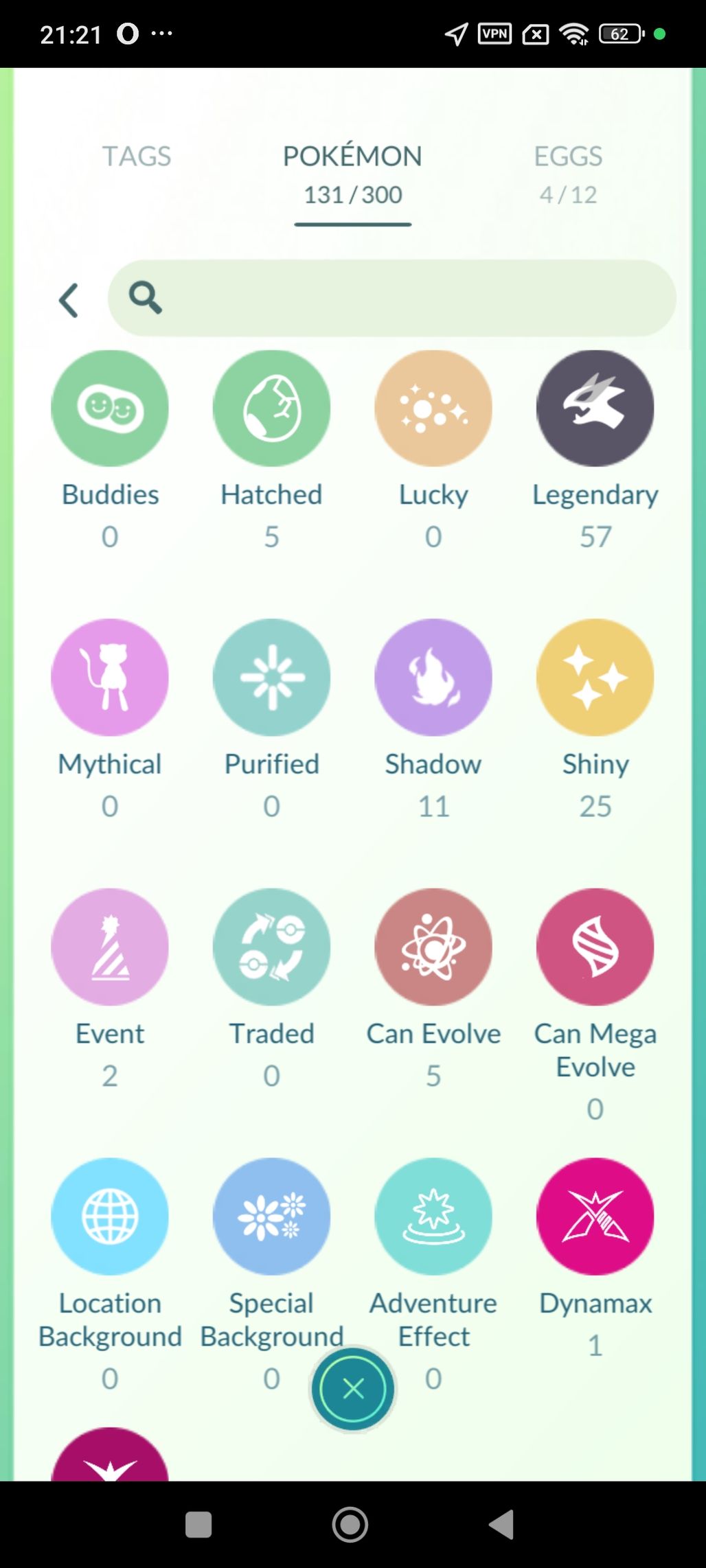Focus the Pokémon search field

click(392, 298)
